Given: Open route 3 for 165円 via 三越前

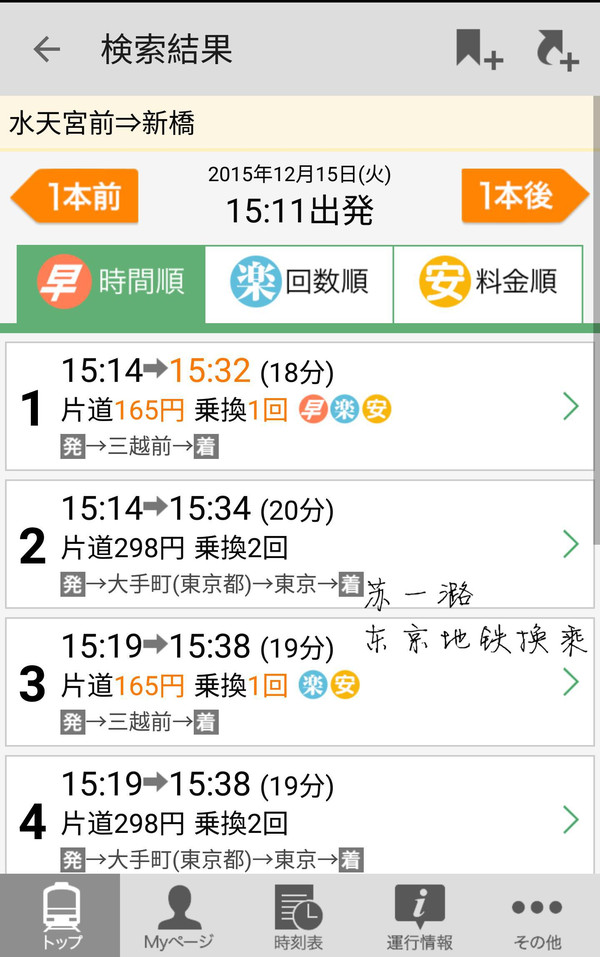Looking at the screenshot, I should tap(299, 682).
